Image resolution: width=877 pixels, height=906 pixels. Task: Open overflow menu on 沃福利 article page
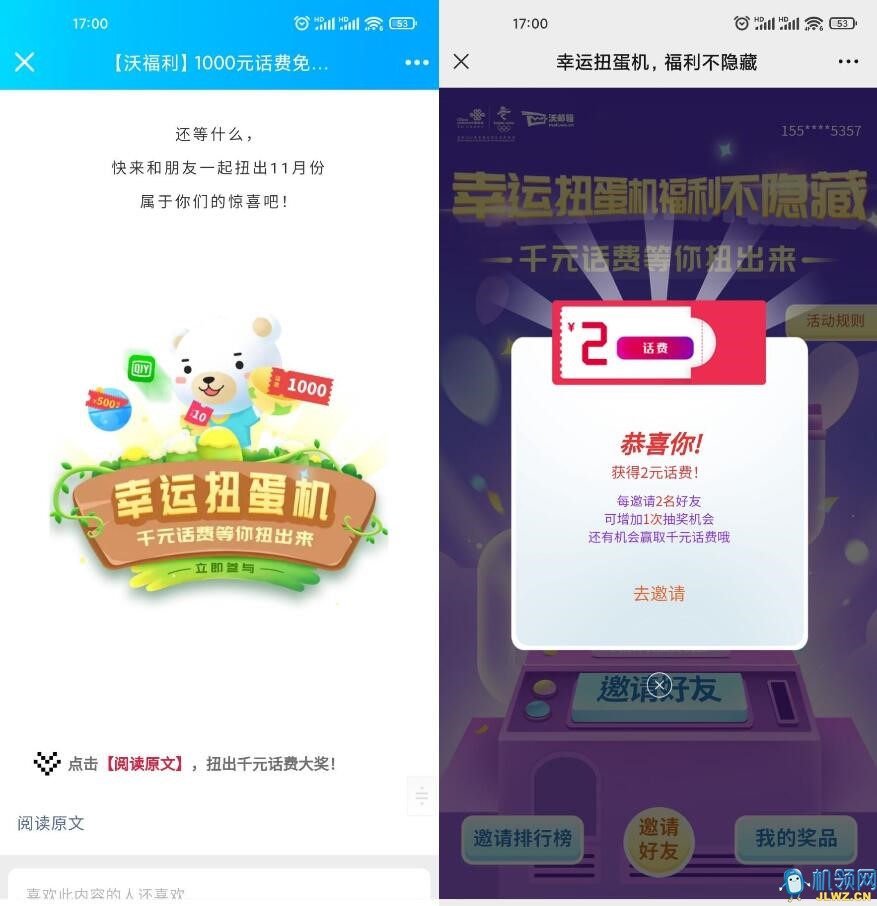pyautogui.click(x=416, y=62)
